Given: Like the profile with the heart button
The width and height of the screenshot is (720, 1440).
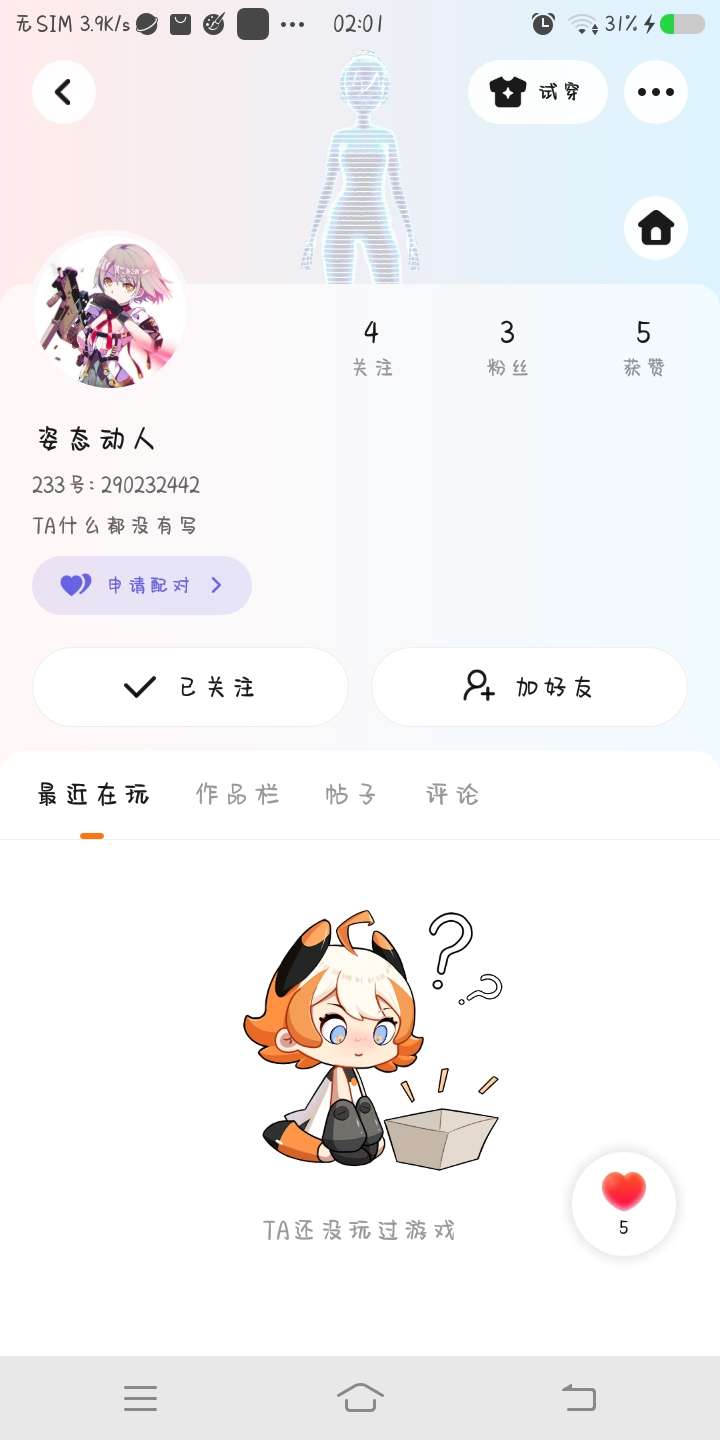Looking at the screenshot, I should tap(624, 1204).
